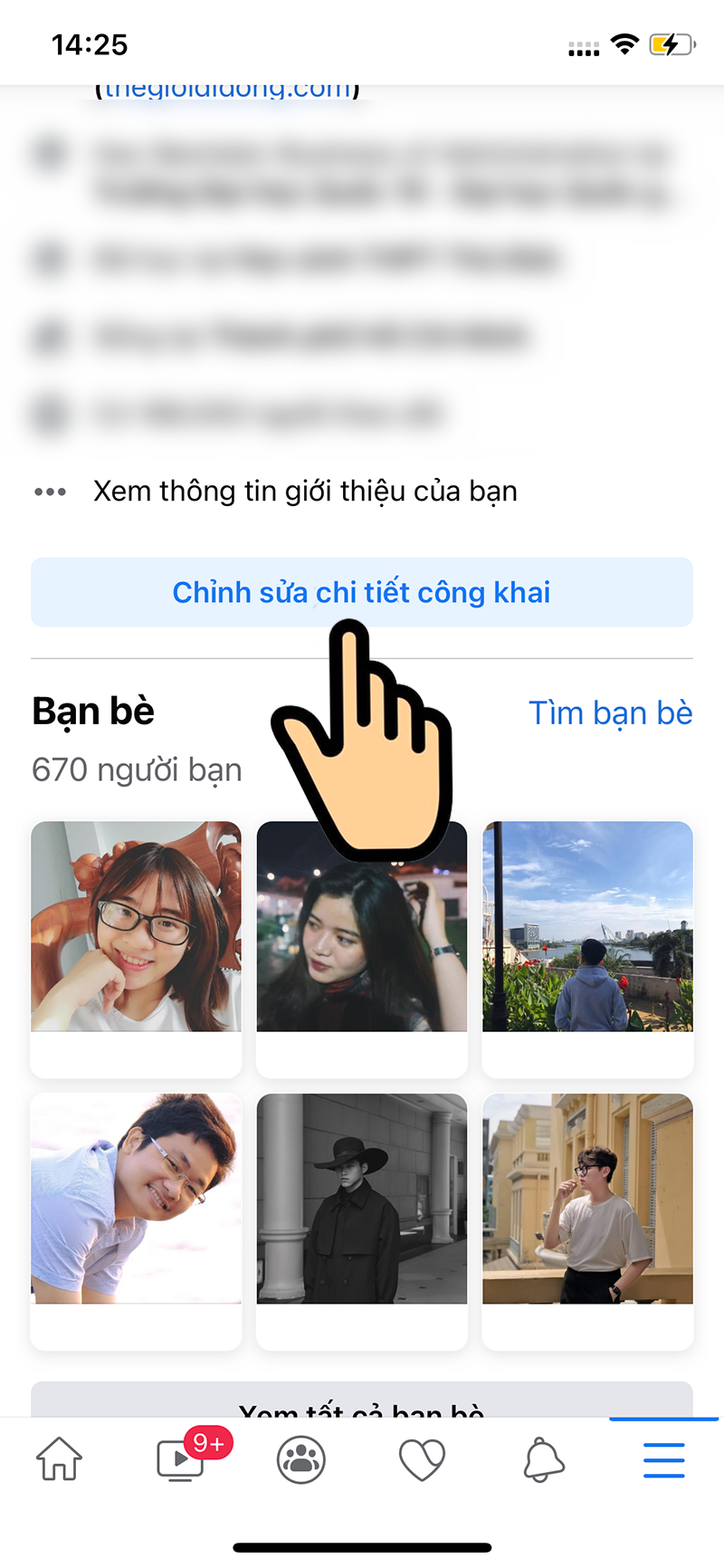Image resolution: width=724 pixels, height=1568 pixels.
Task: Go to the Home feed tab
Action: click(59, 1460)
